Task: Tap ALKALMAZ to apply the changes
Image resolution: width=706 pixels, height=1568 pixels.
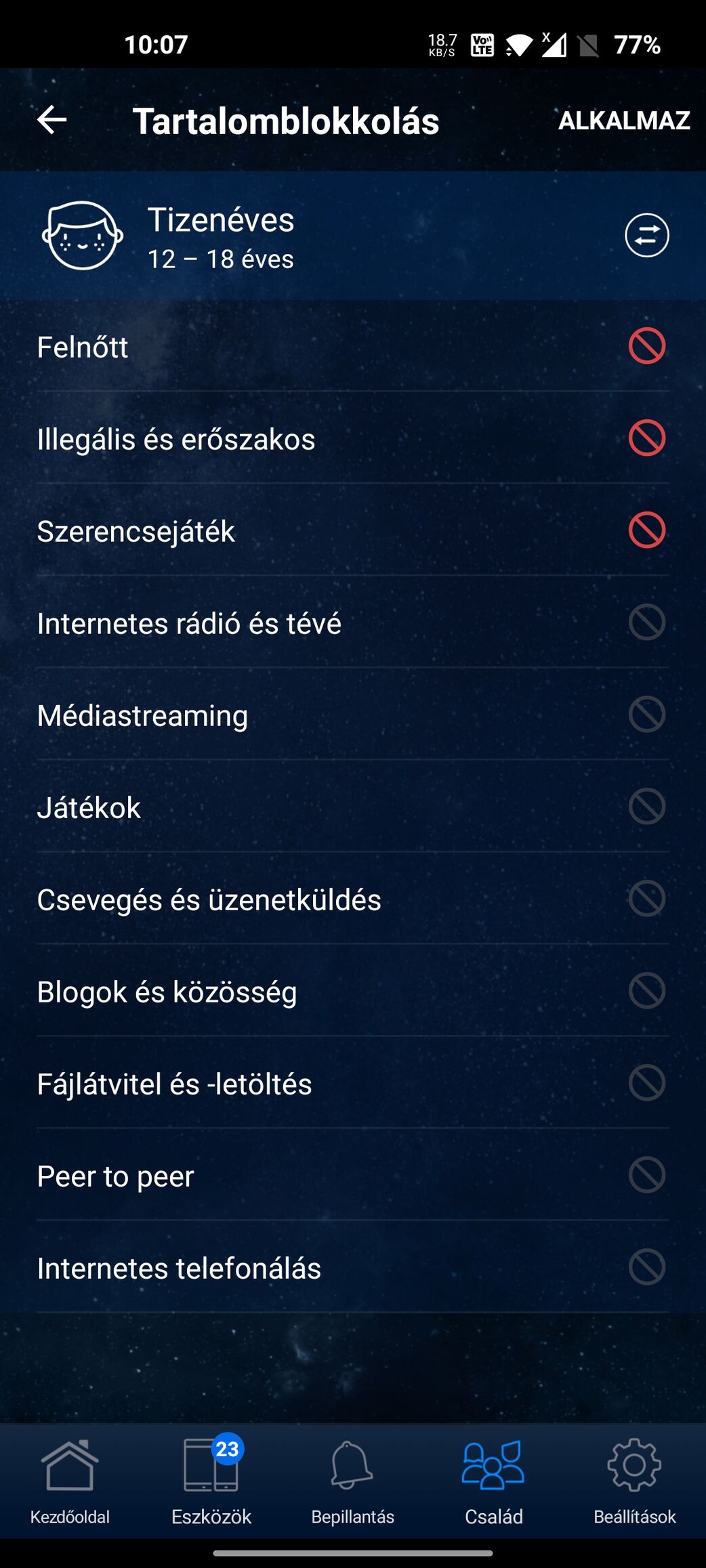Action: coord(623,121)
